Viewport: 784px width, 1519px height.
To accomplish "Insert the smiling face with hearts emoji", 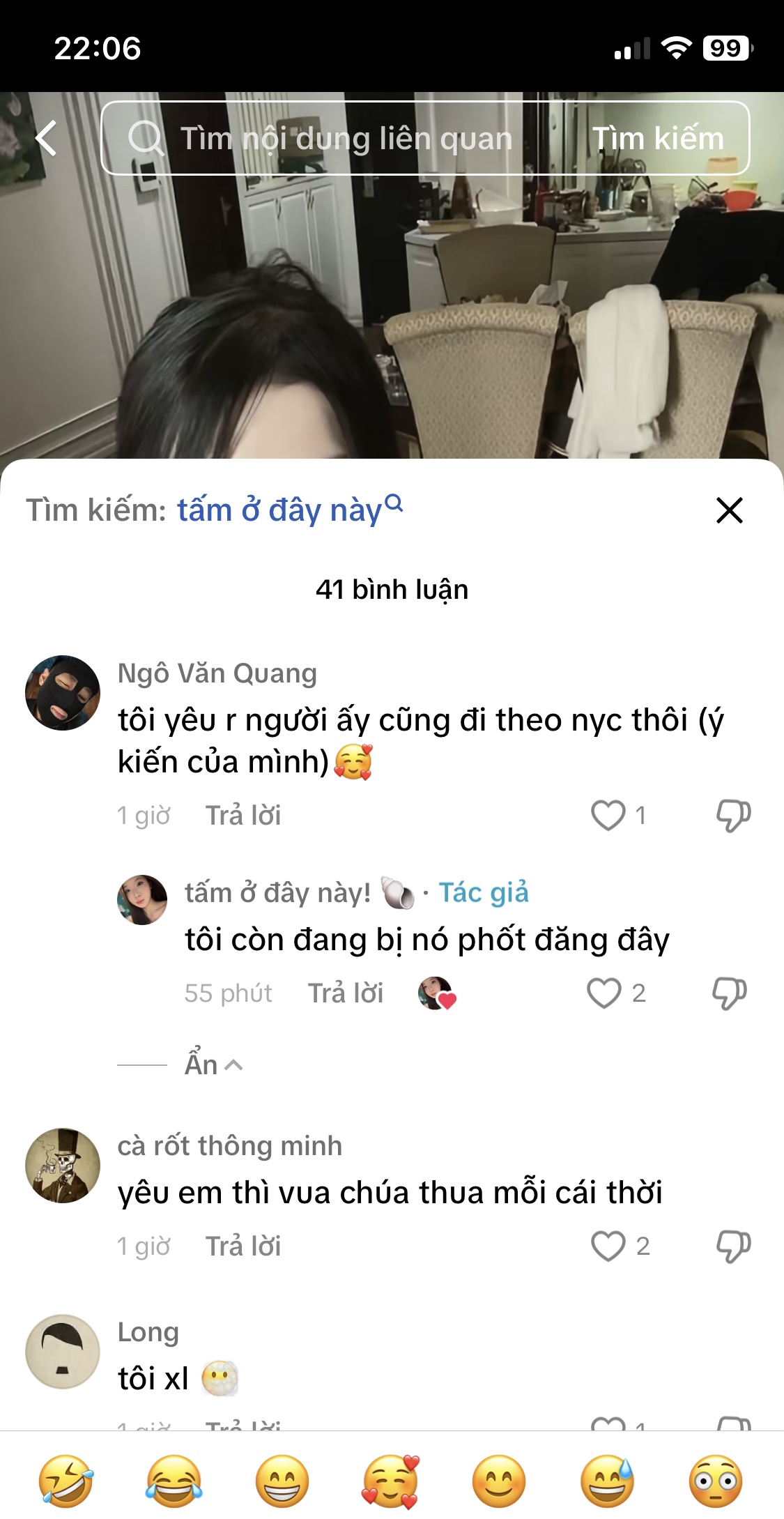I will 391,1481.
